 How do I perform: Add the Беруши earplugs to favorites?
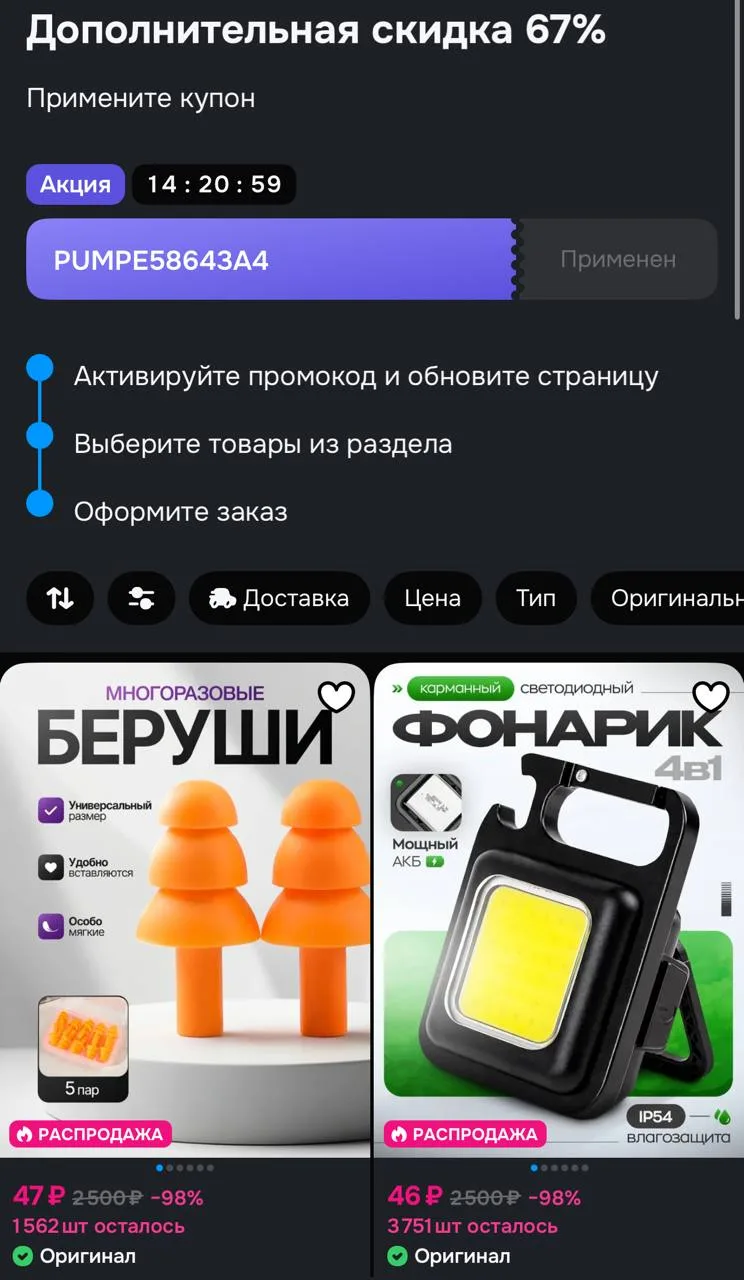pyautogui.click(x=336, y=696)
